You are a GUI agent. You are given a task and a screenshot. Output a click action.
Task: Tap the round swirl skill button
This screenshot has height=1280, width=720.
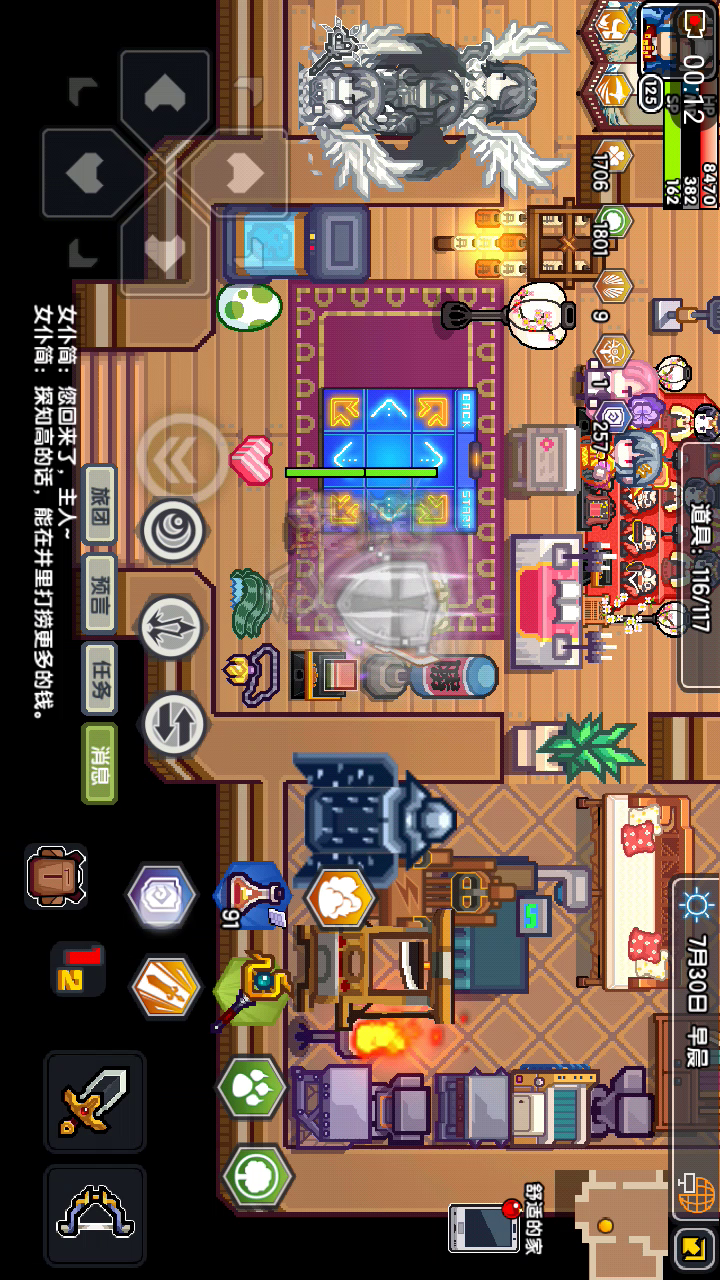(173, 530)
